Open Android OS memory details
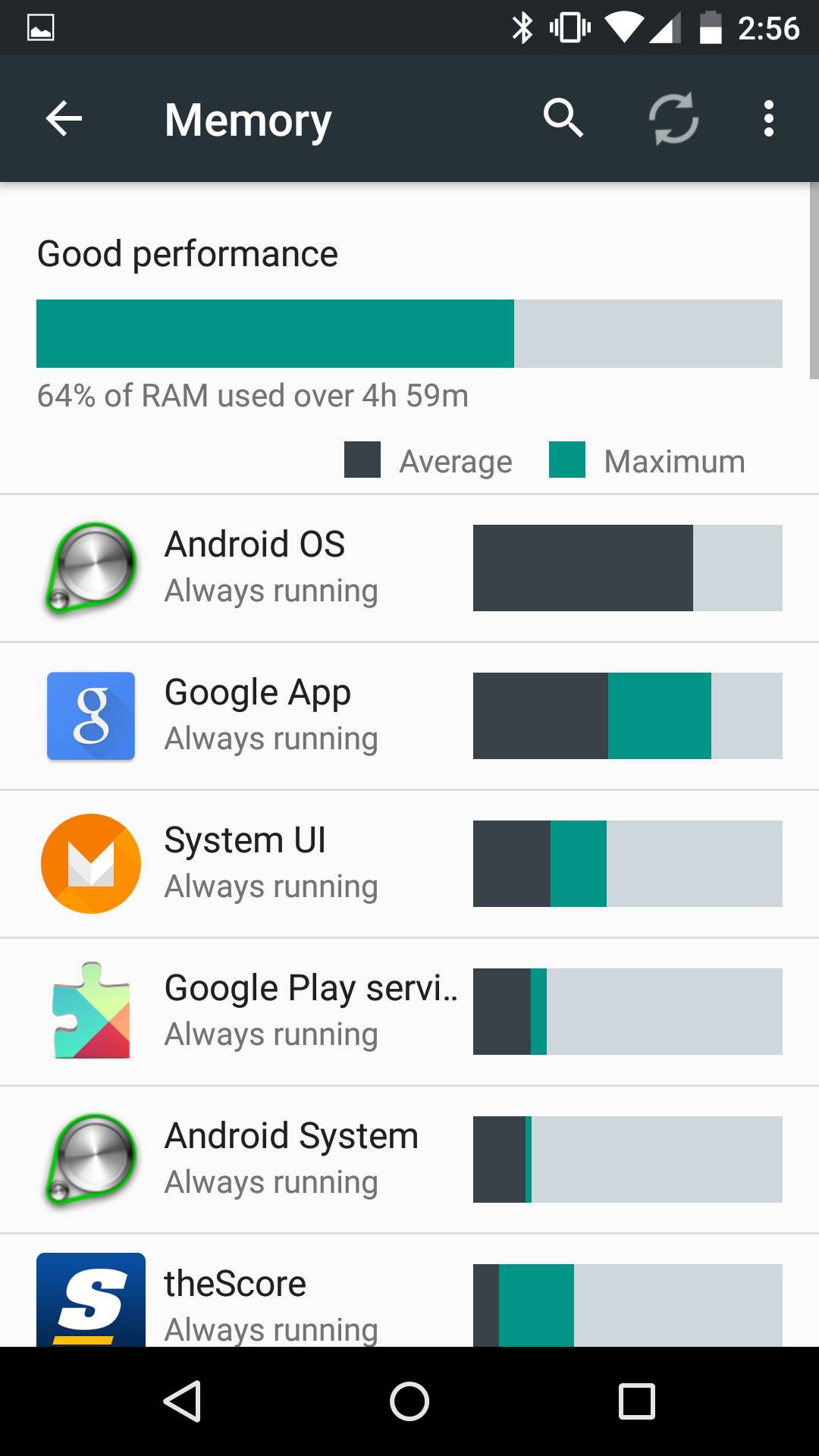This screenshot has height=1456, width=819. [x=409, y=568]
